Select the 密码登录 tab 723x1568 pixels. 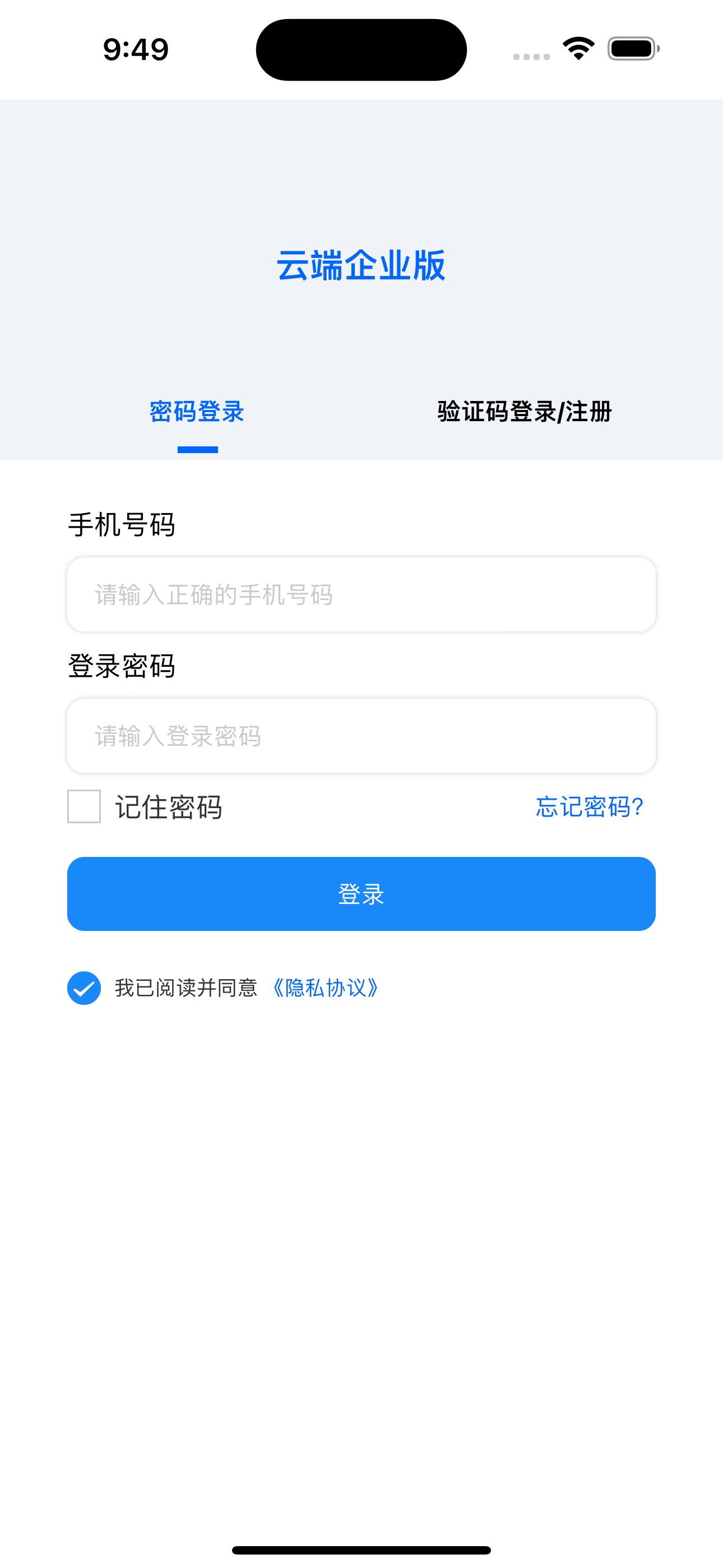coord(196,412)
